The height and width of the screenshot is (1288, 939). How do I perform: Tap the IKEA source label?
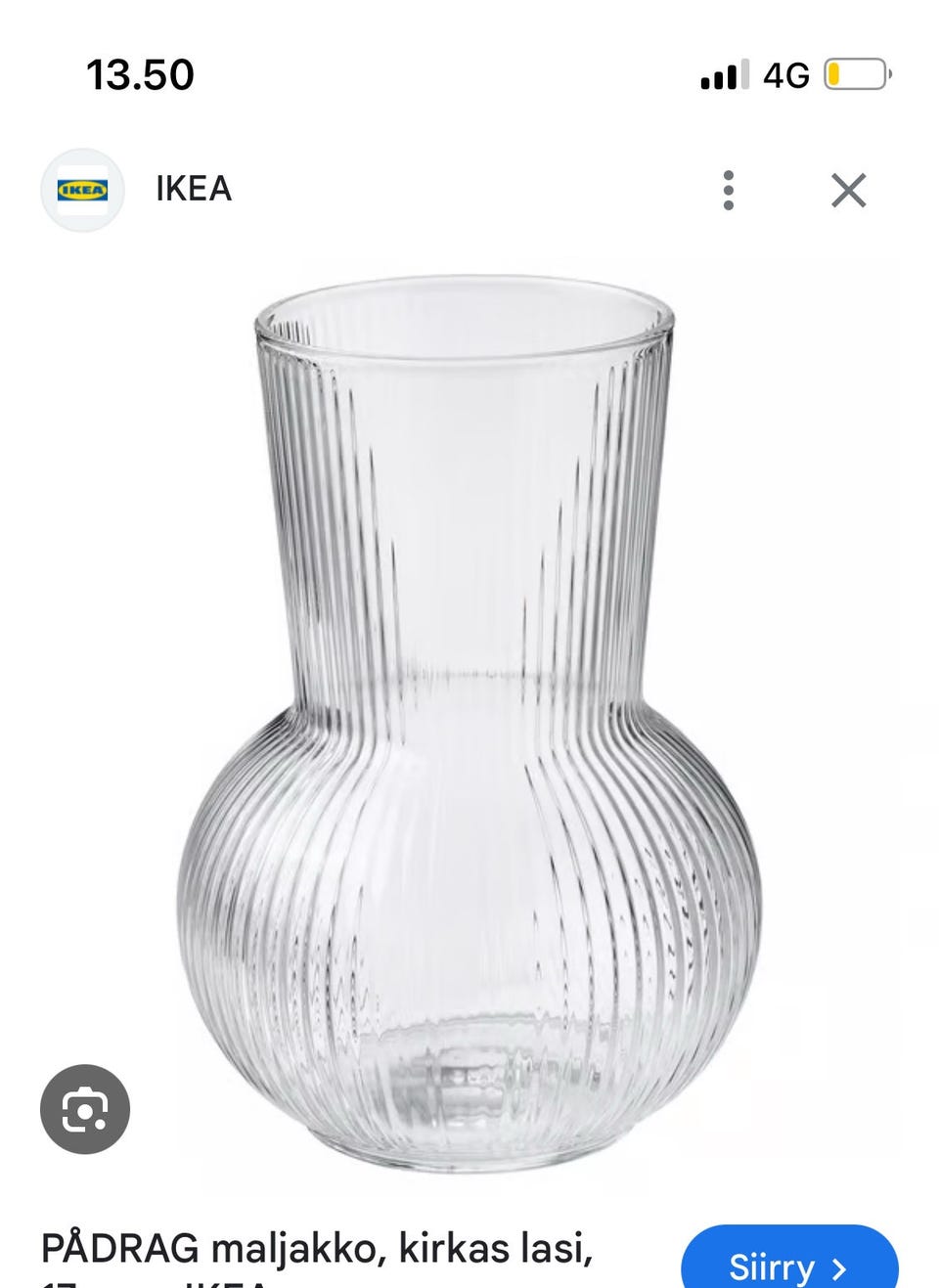coord(193,189)
